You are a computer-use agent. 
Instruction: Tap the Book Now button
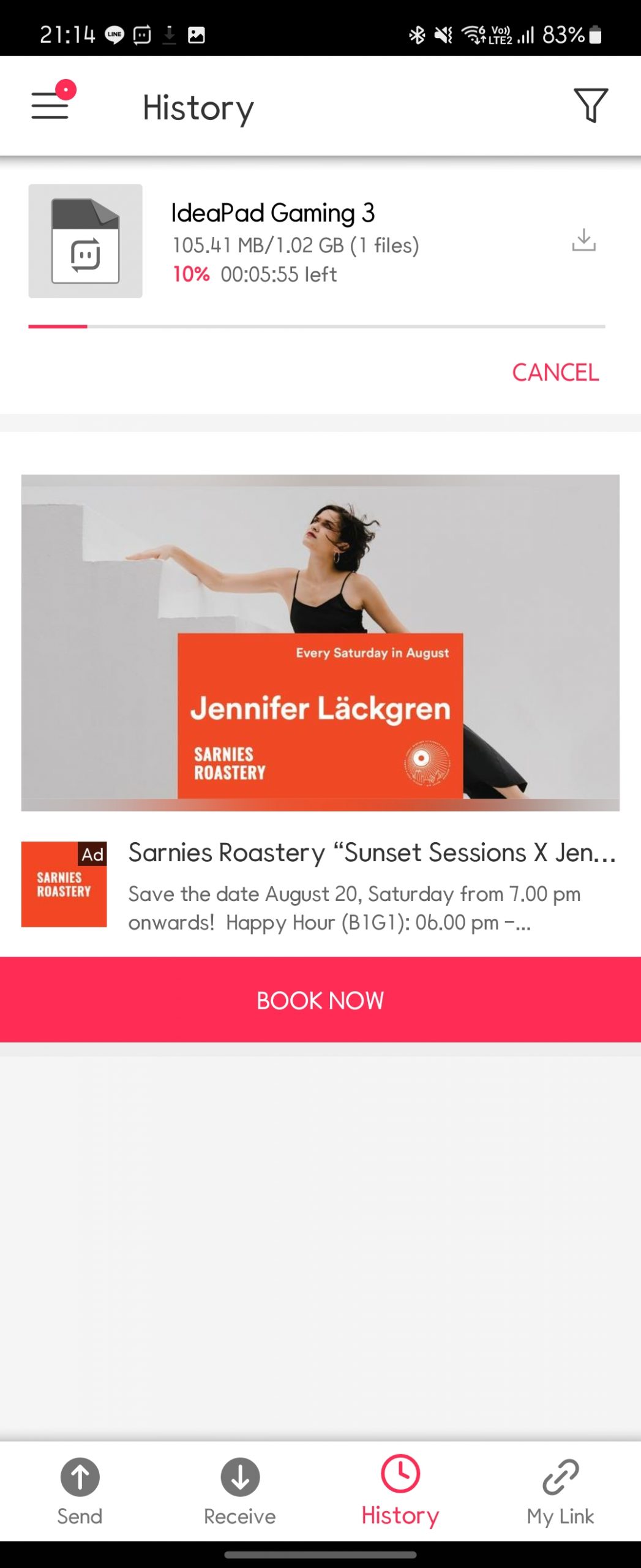(x=320, y=1000)
